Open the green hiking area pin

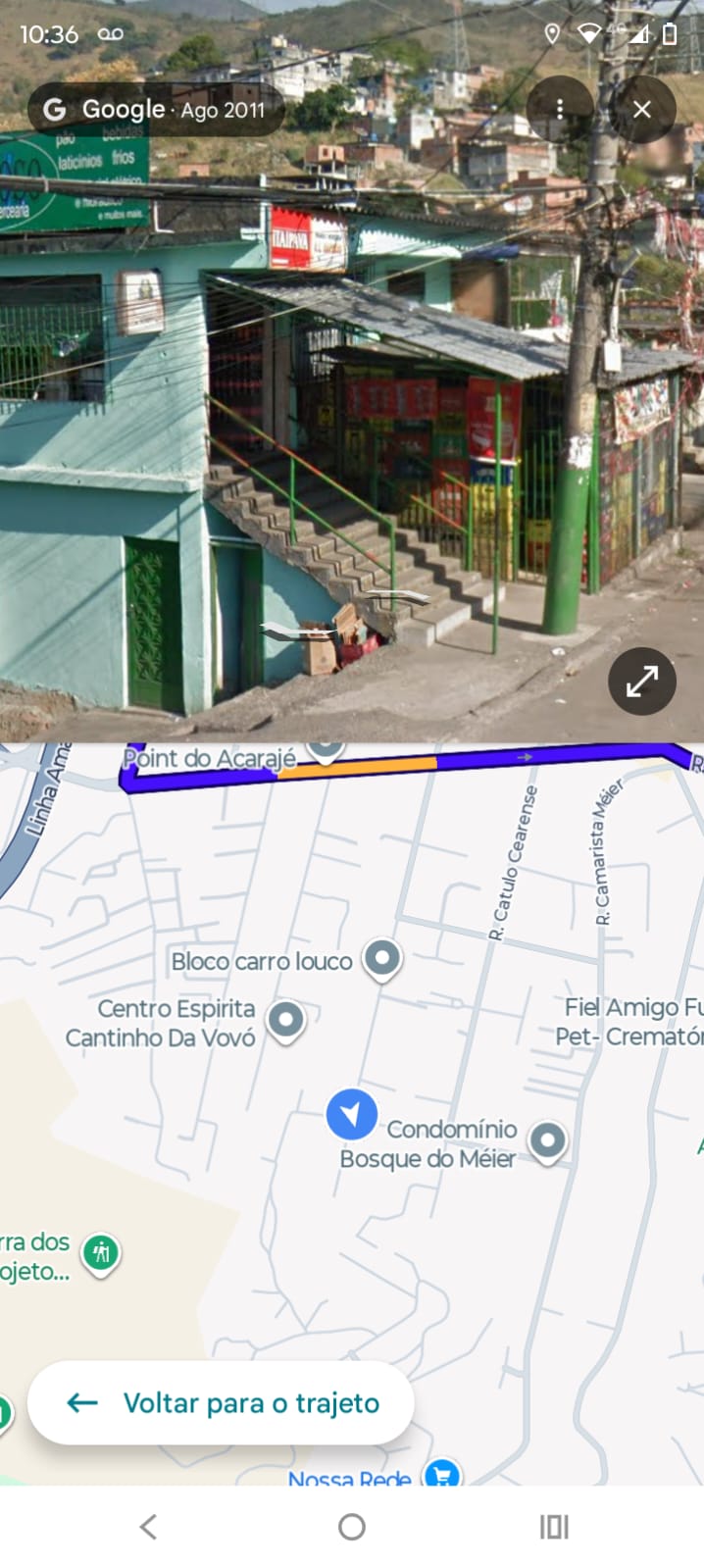pos(101,1252)
